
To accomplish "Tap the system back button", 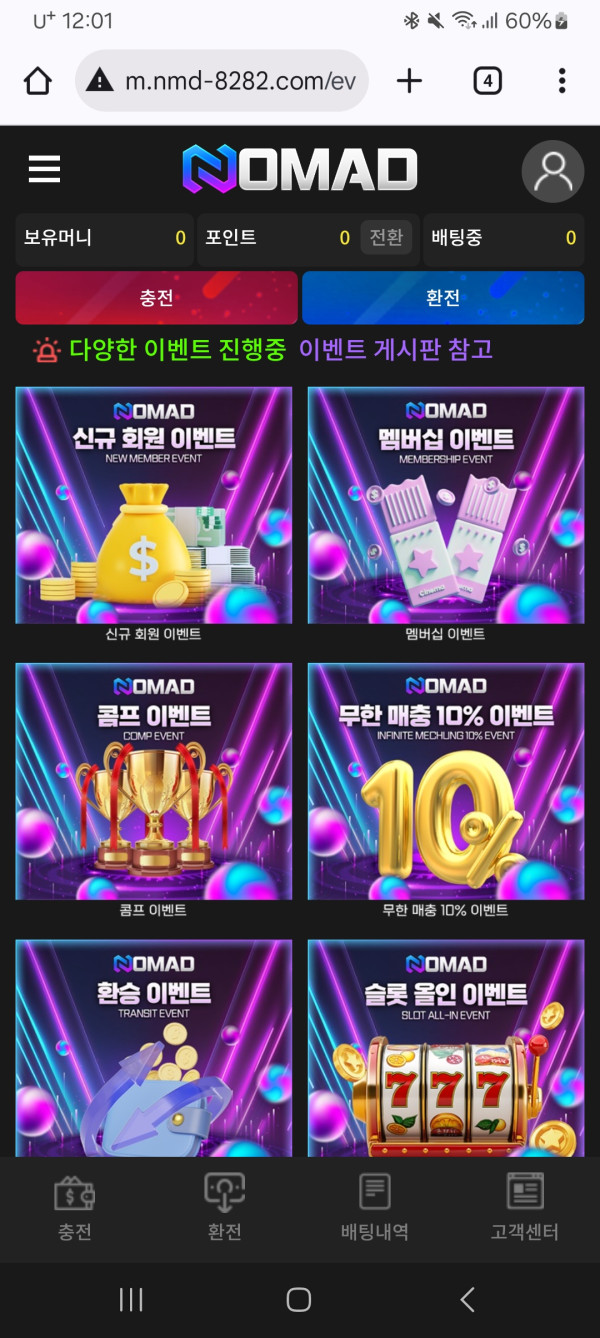I will (x=467, y=1299).
